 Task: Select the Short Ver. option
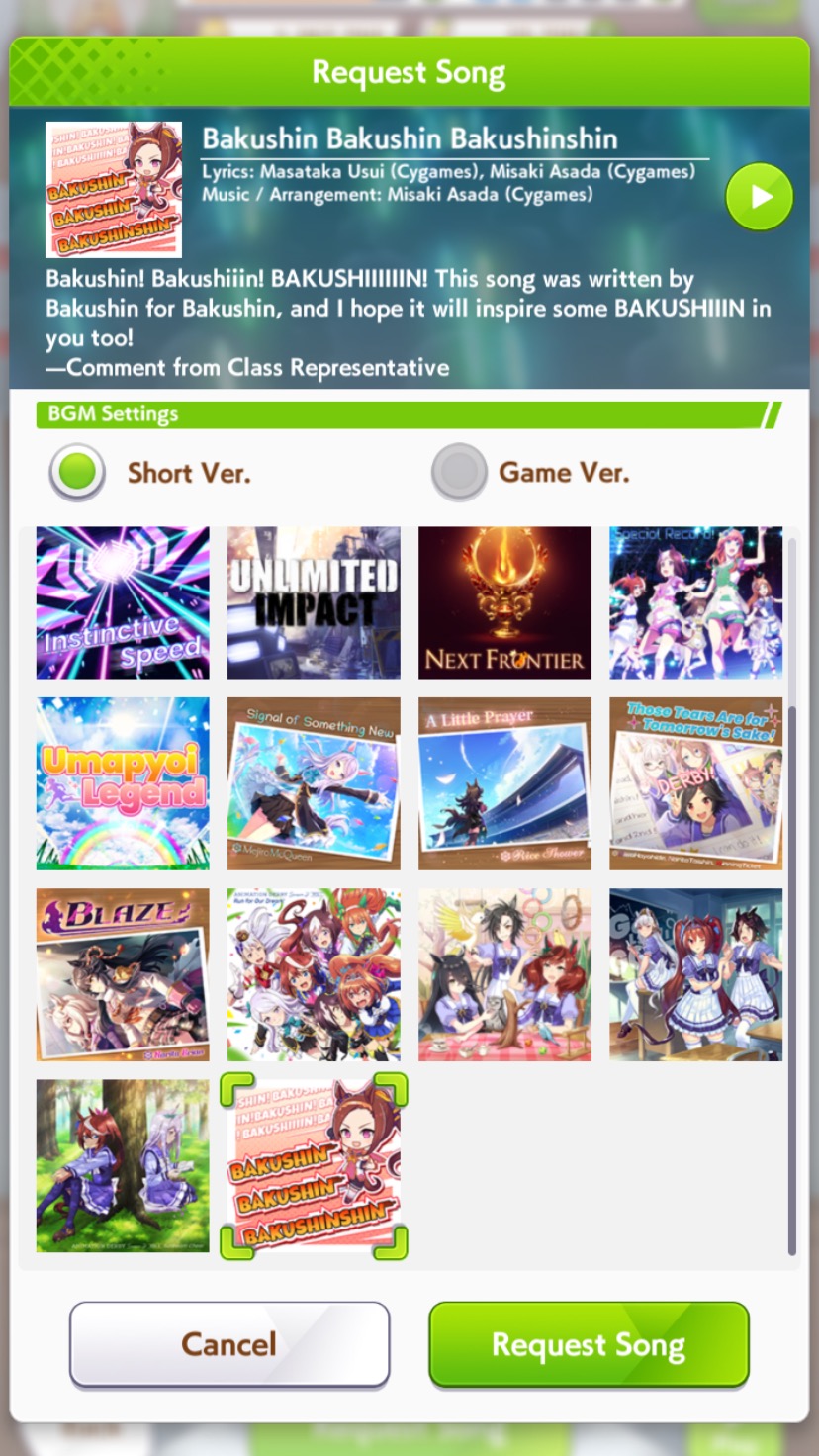tap(77, 472)
